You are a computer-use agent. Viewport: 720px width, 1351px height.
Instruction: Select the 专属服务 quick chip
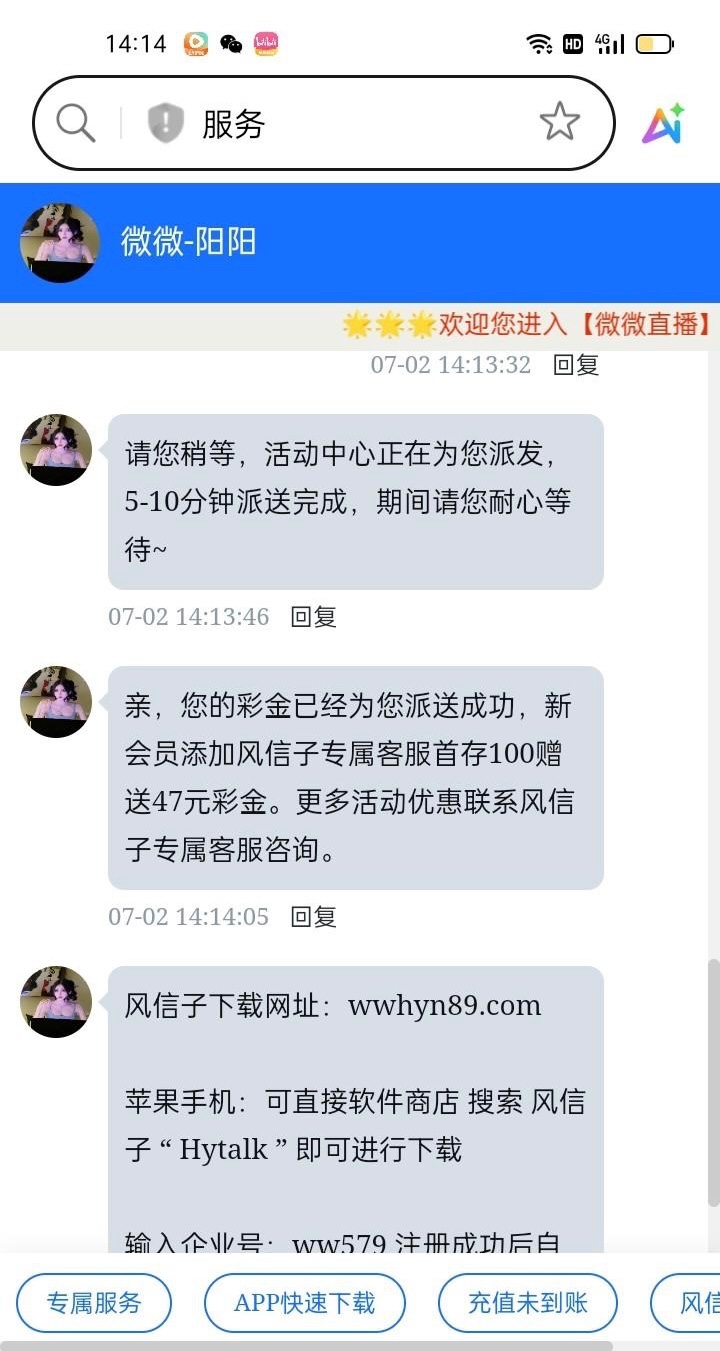point(94,1303)
